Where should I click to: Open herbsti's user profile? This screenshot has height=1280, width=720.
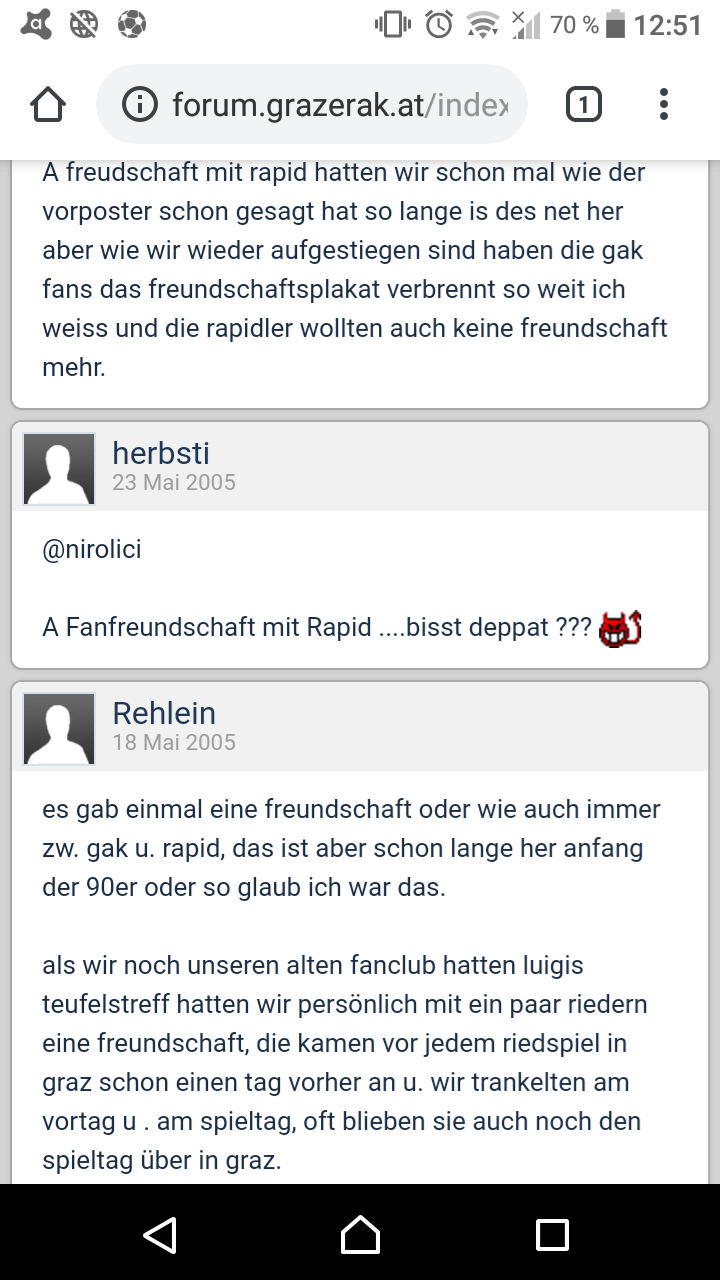pyautogui.click(x=161, y=453)
